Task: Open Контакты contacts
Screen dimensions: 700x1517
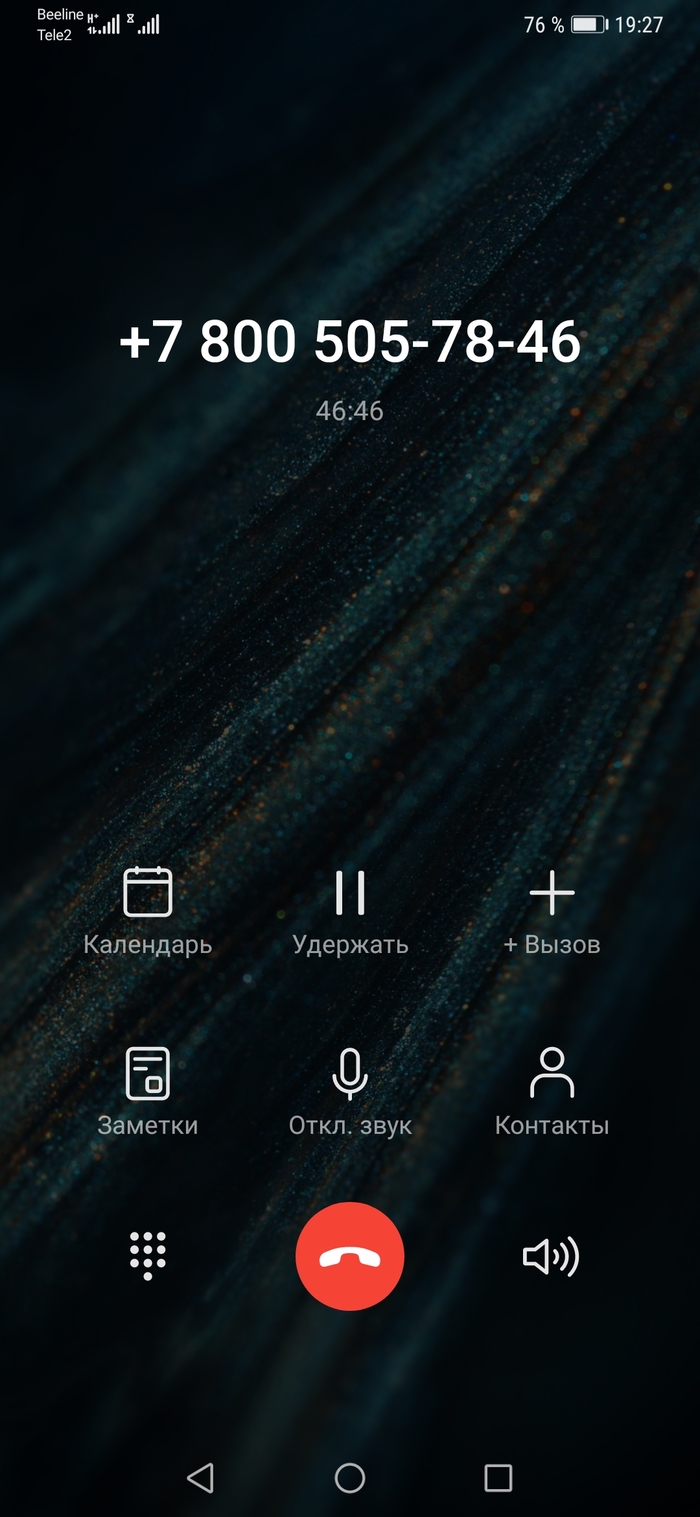Action: [x=552, y=1074]
